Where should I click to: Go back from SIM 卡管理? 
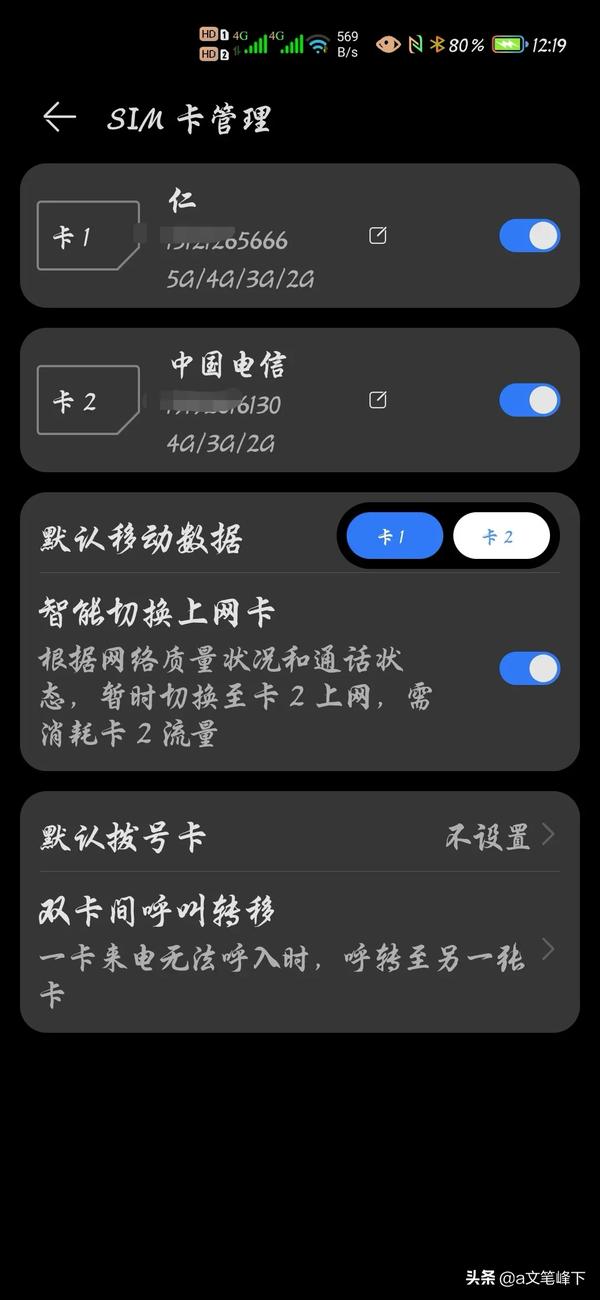[59, 118]
